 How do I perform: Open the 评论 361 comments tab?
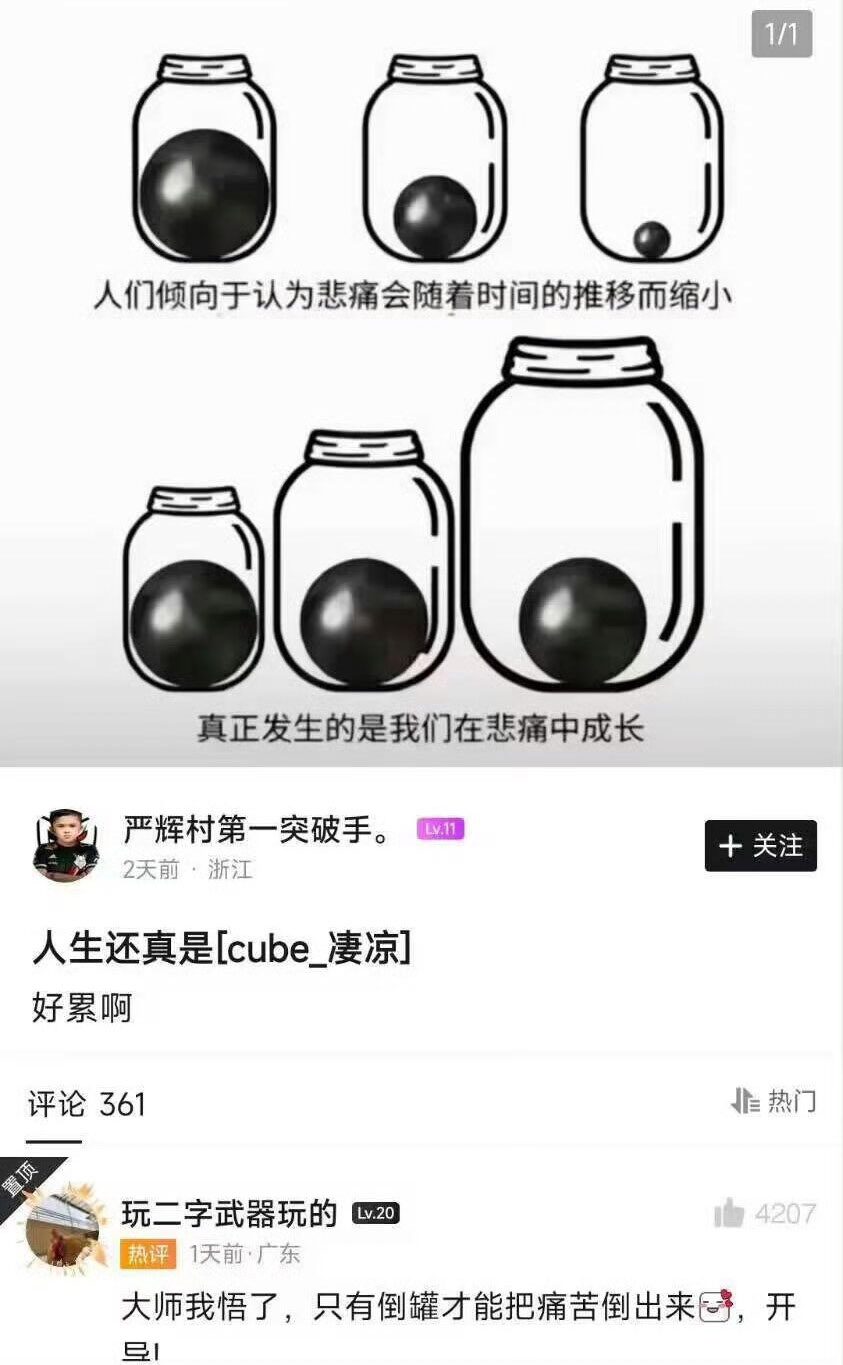87,1104
